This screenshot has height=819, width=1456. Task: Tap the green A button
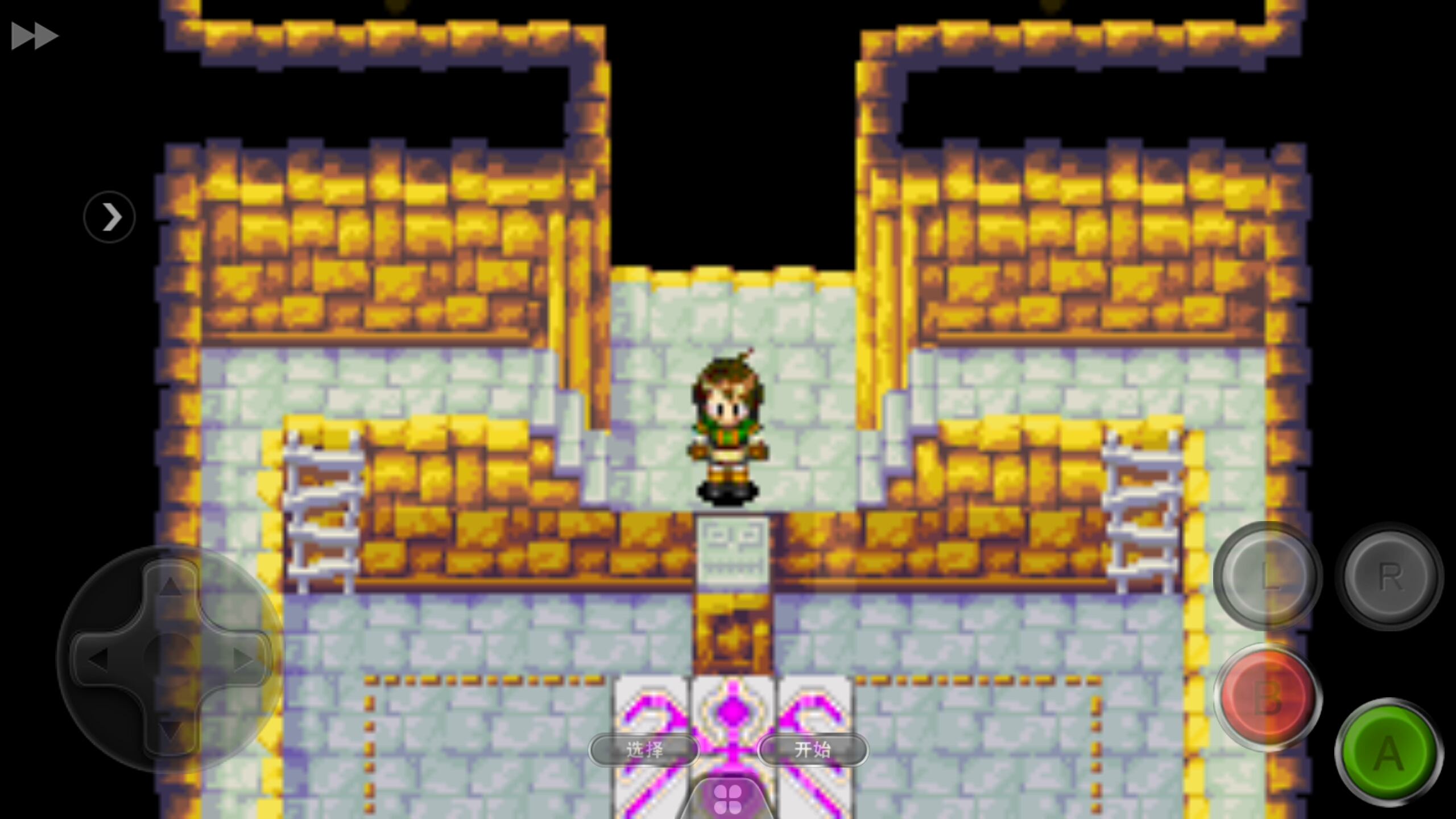pyautogui.click(x=1388, y=752)
